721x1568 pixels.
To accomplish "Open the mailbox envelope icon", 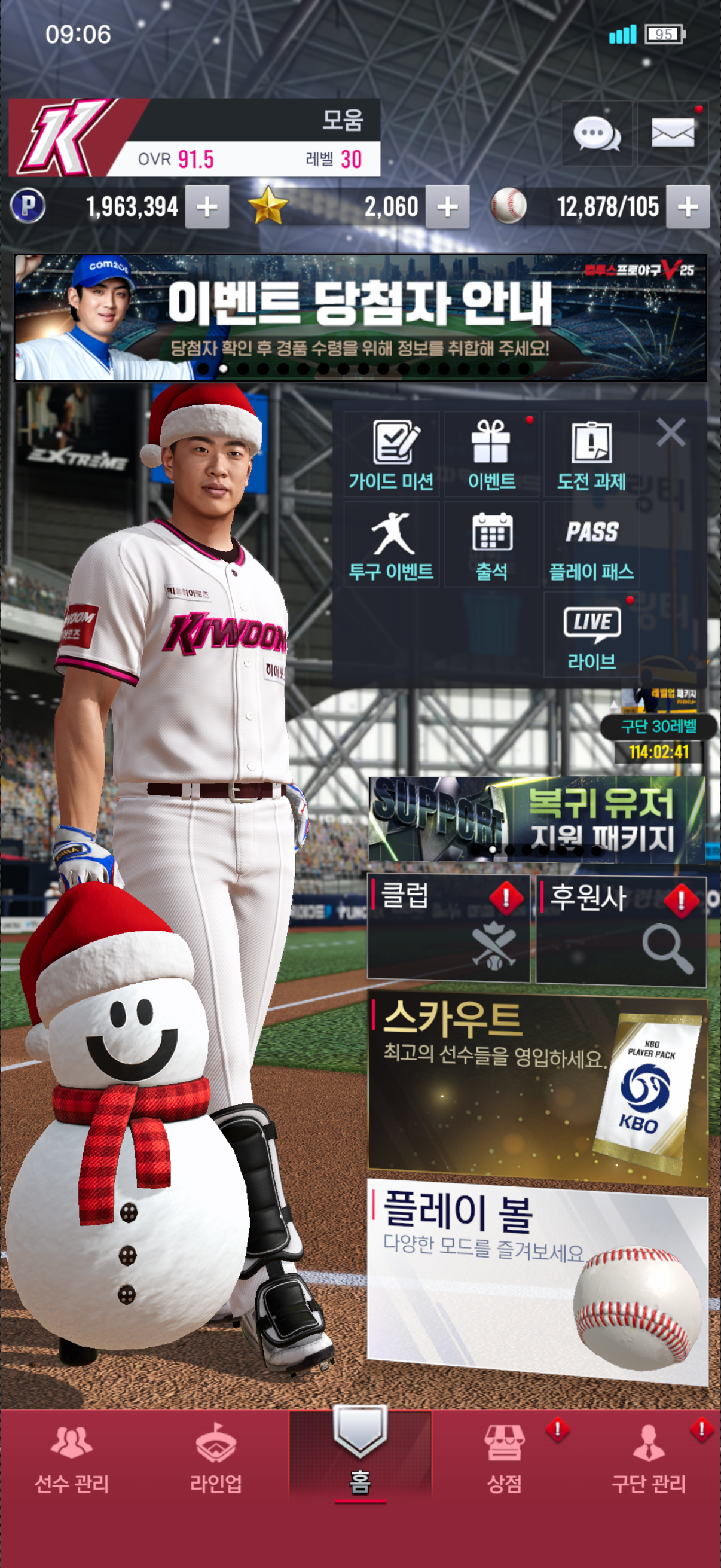I will [673, 133].
